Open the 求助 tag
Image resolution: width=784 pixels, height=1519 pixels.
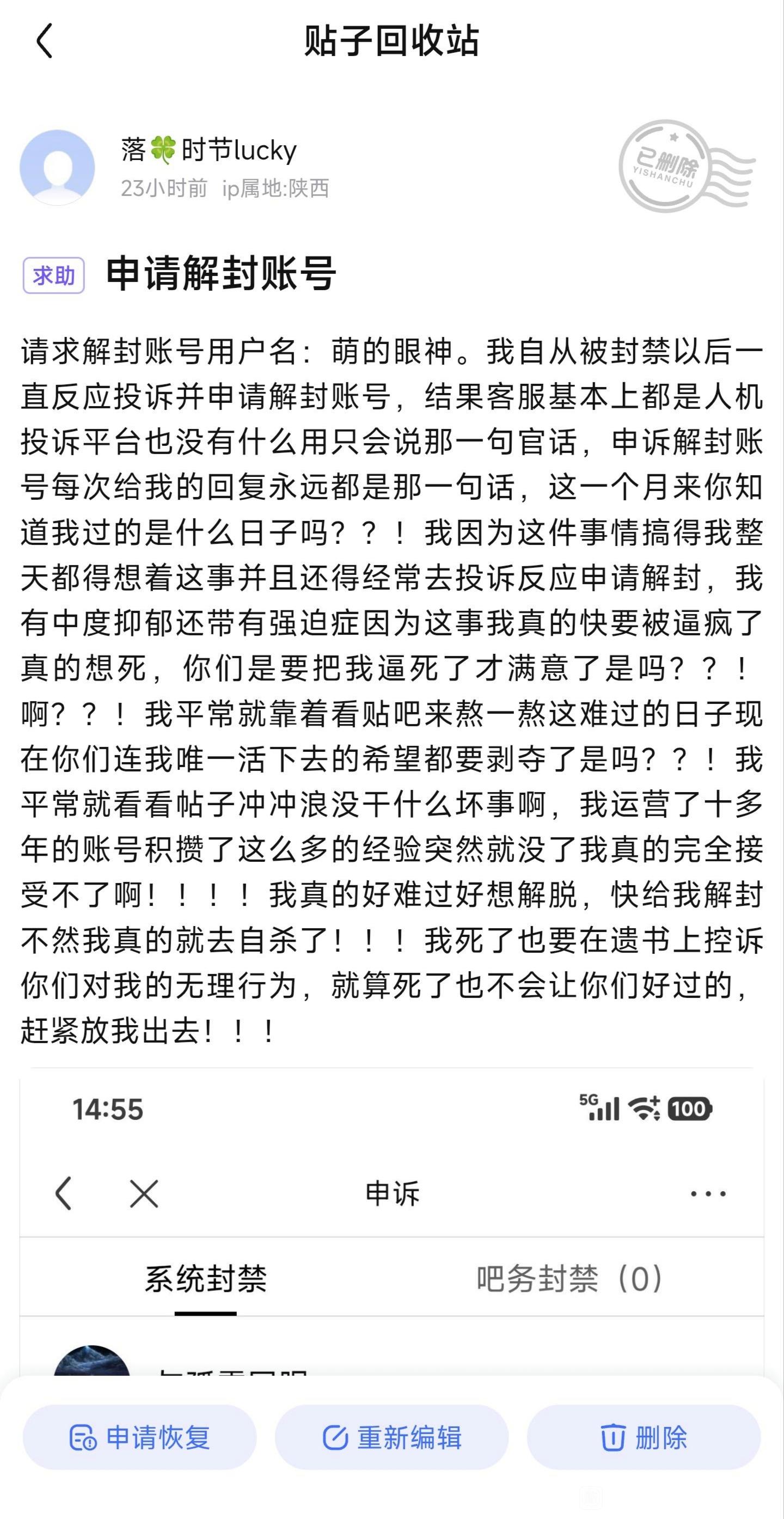coord(54,275)
